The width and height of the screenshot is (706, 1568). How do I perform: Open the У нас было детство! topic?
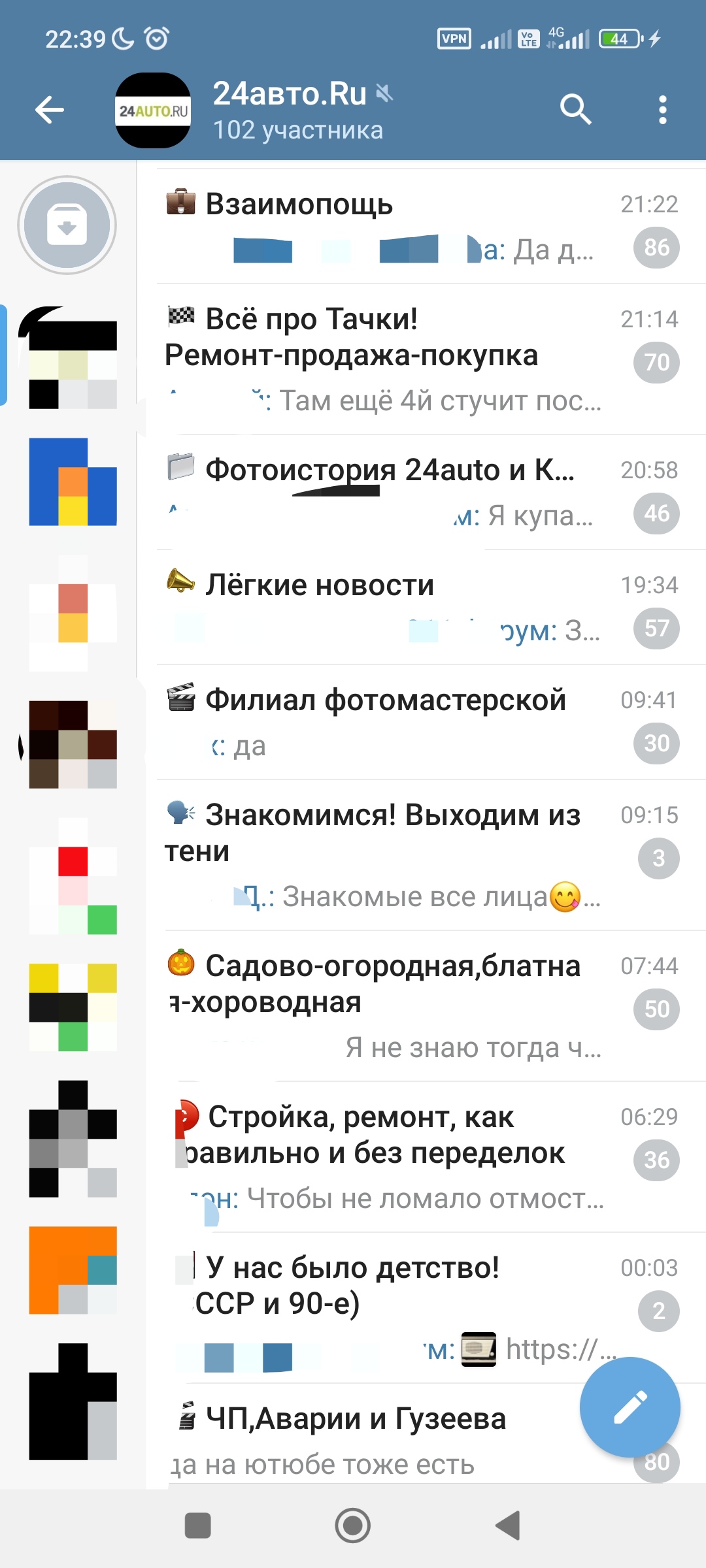[431, 1309]
